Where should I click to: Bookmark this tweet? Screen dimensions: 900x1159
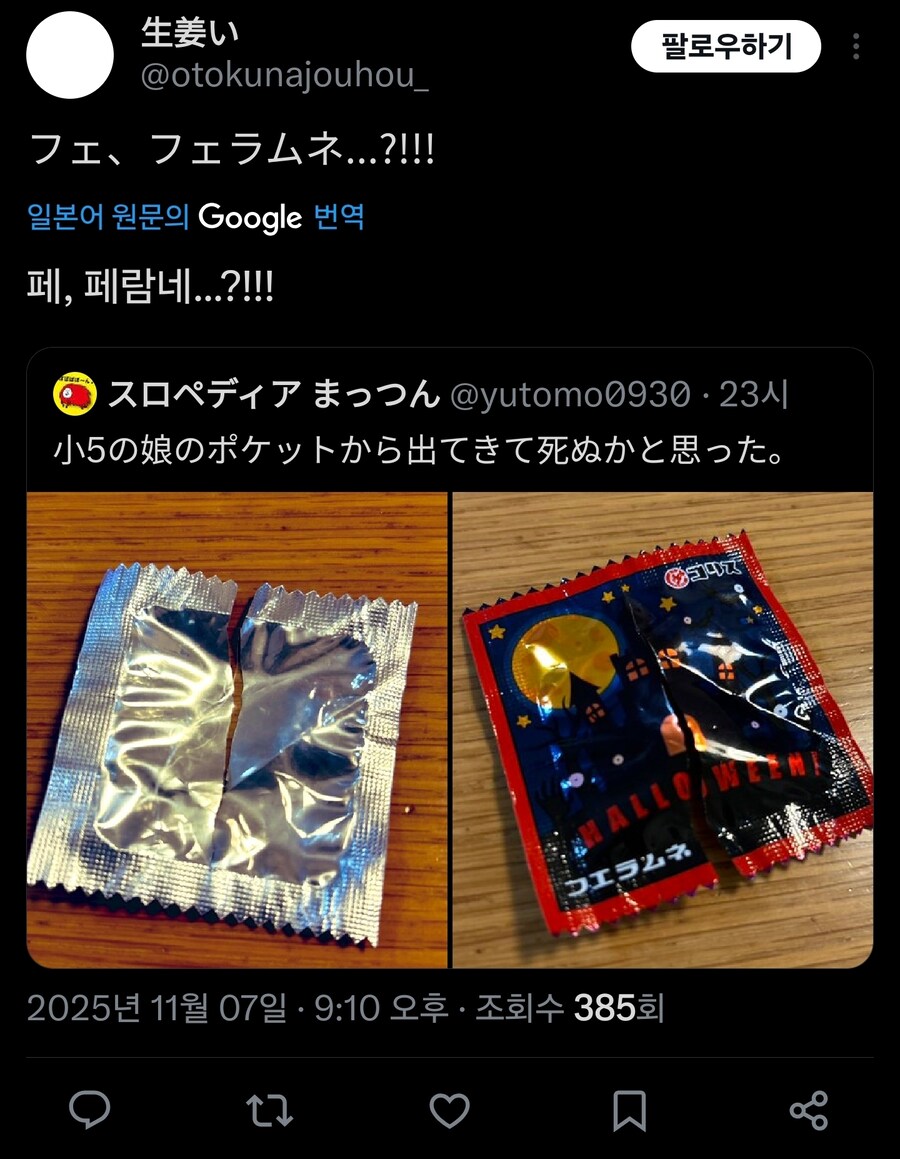point(629,1110)
